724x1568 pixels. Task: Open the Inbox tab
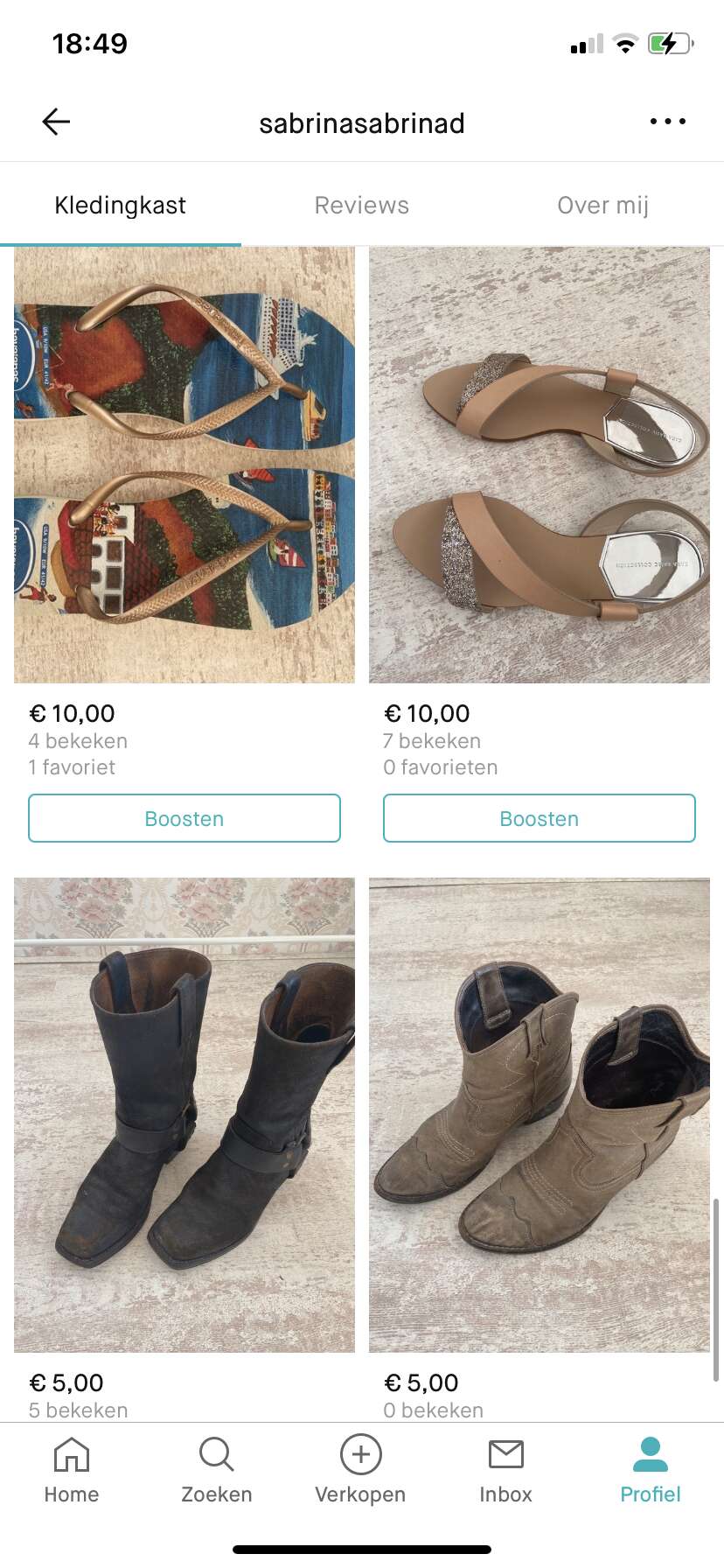pyautogui.click(x=505, y=1470)
